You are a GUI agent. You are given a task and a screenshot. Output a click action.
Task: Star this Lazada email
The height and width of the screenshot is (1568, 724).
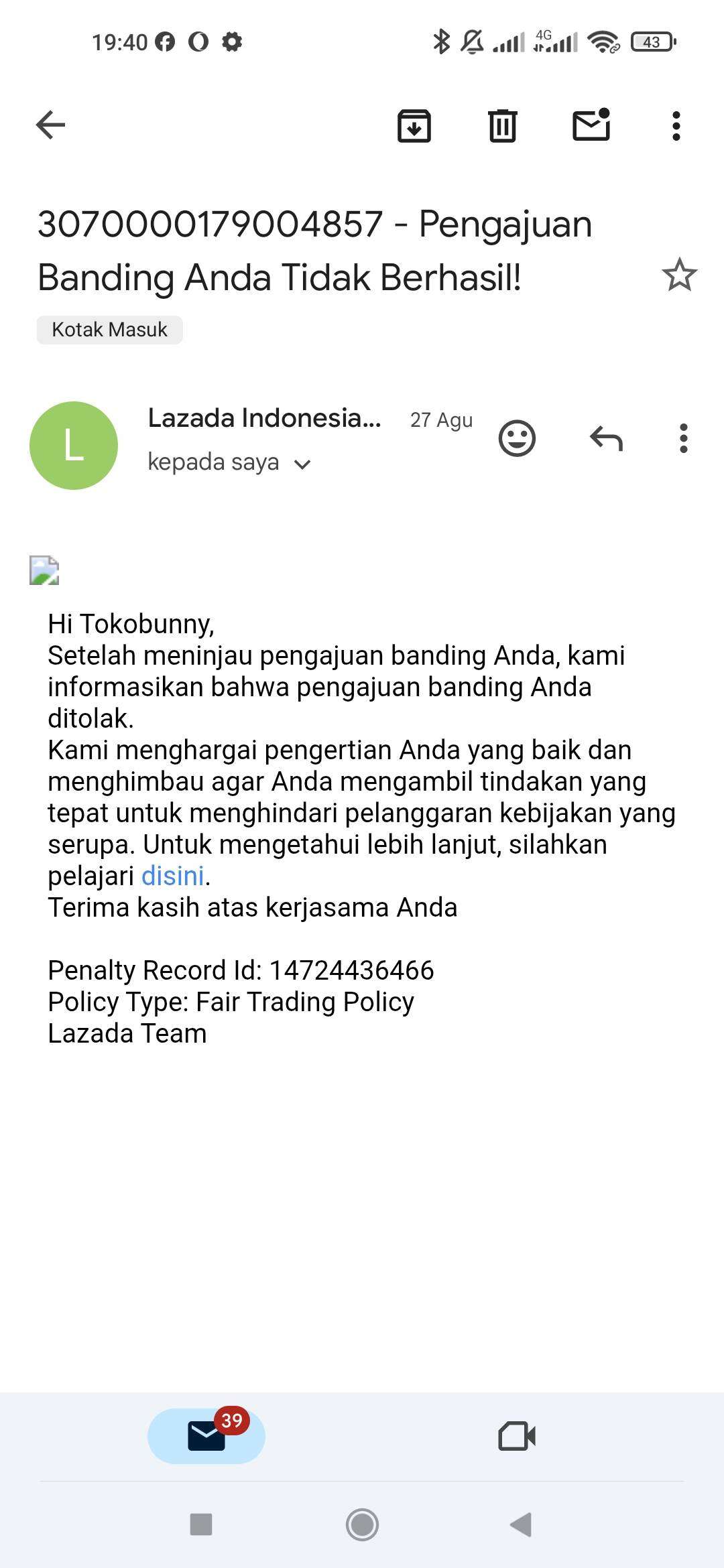pos(679,275)
